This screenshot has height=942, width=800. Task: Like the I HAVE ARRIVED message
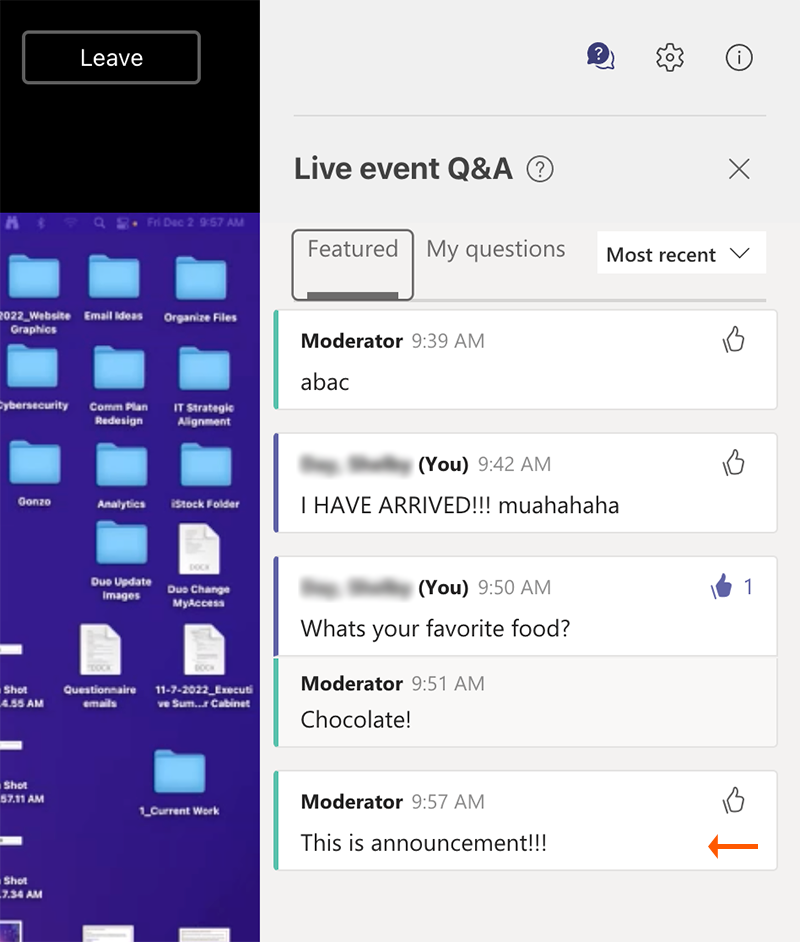tap(734, 463)
